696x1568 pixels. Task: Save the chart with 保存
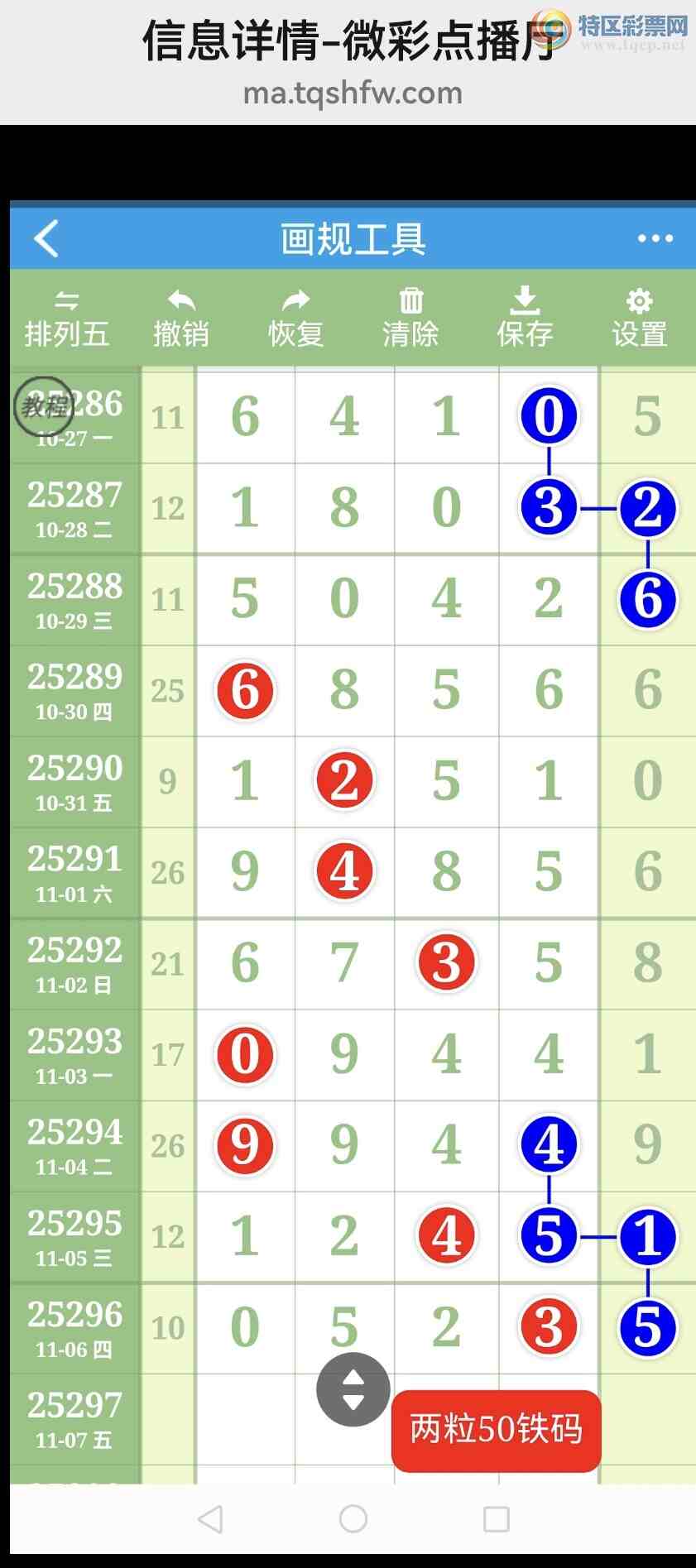(525, 319)
